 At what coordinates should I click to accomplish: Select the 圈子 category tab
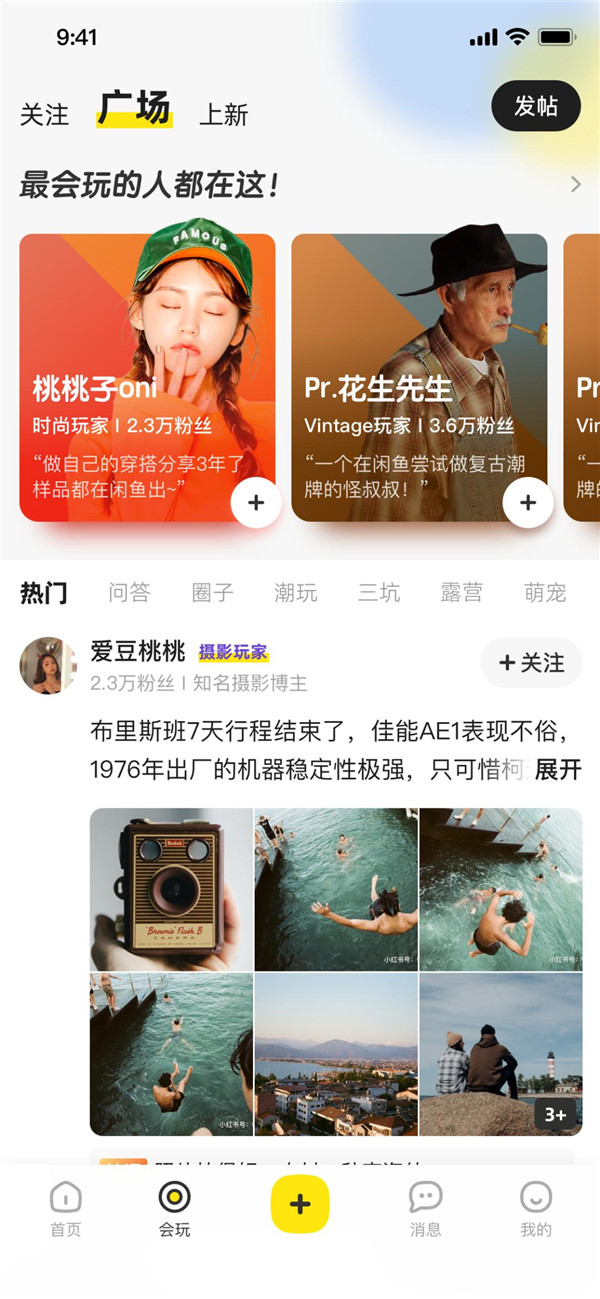coord(212,593)
